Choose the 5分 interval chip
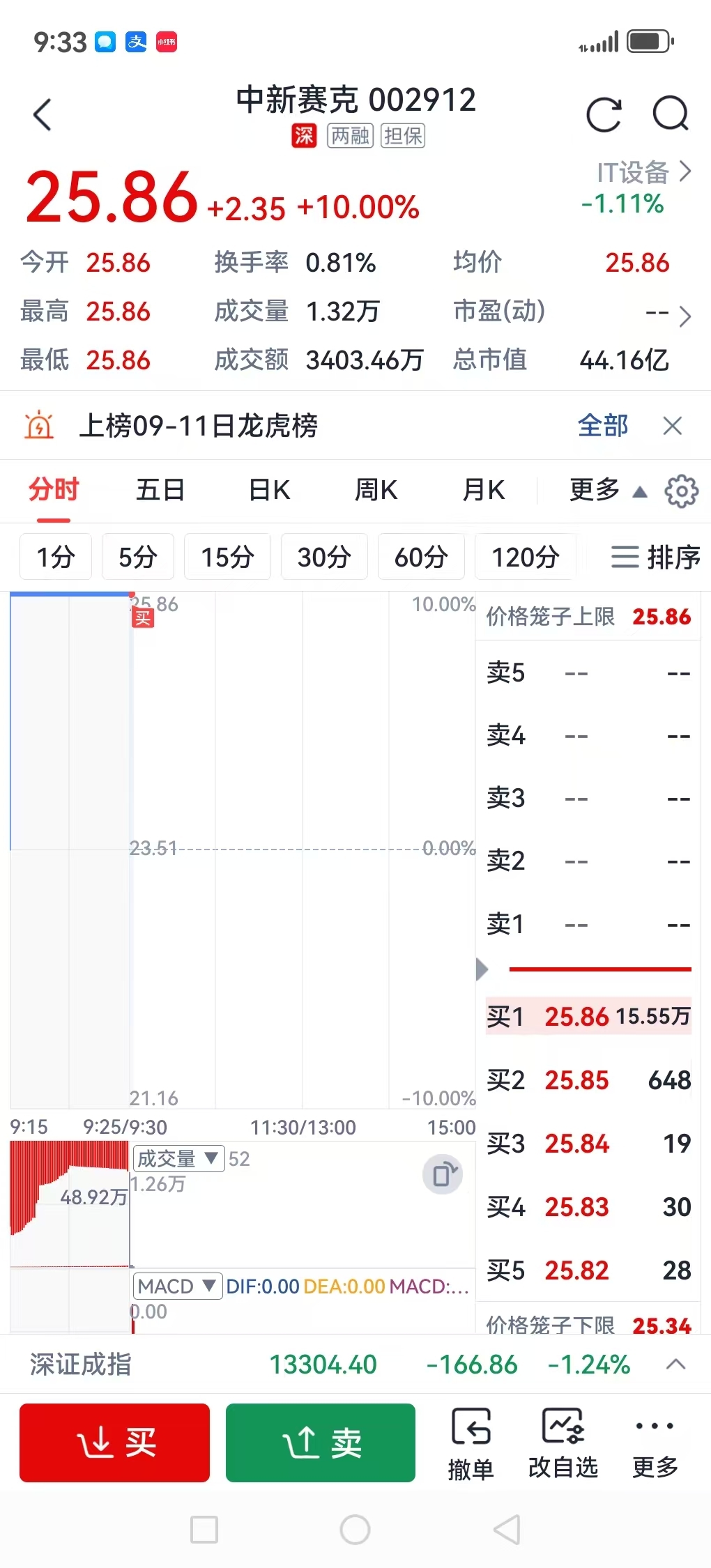The image size is (711, 1568). coord(138,557)
